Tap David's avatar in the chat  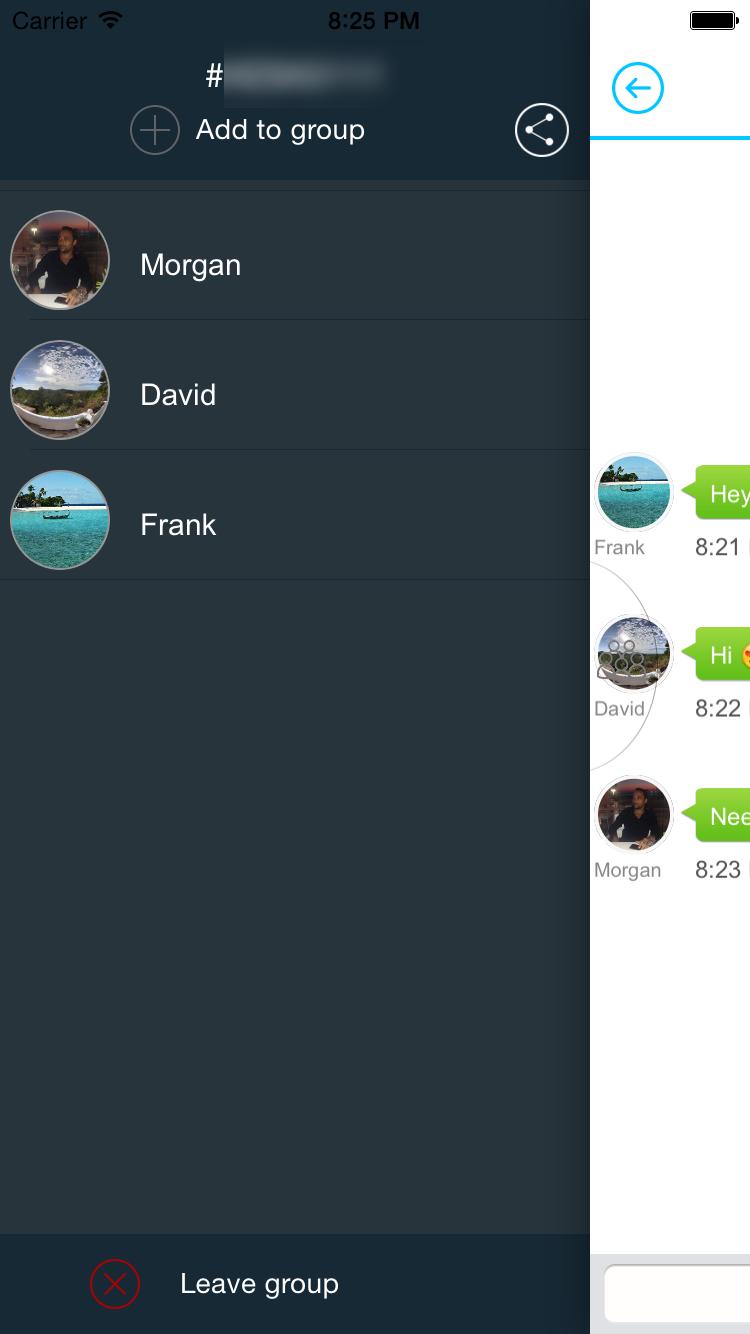[x=632, y=654]
